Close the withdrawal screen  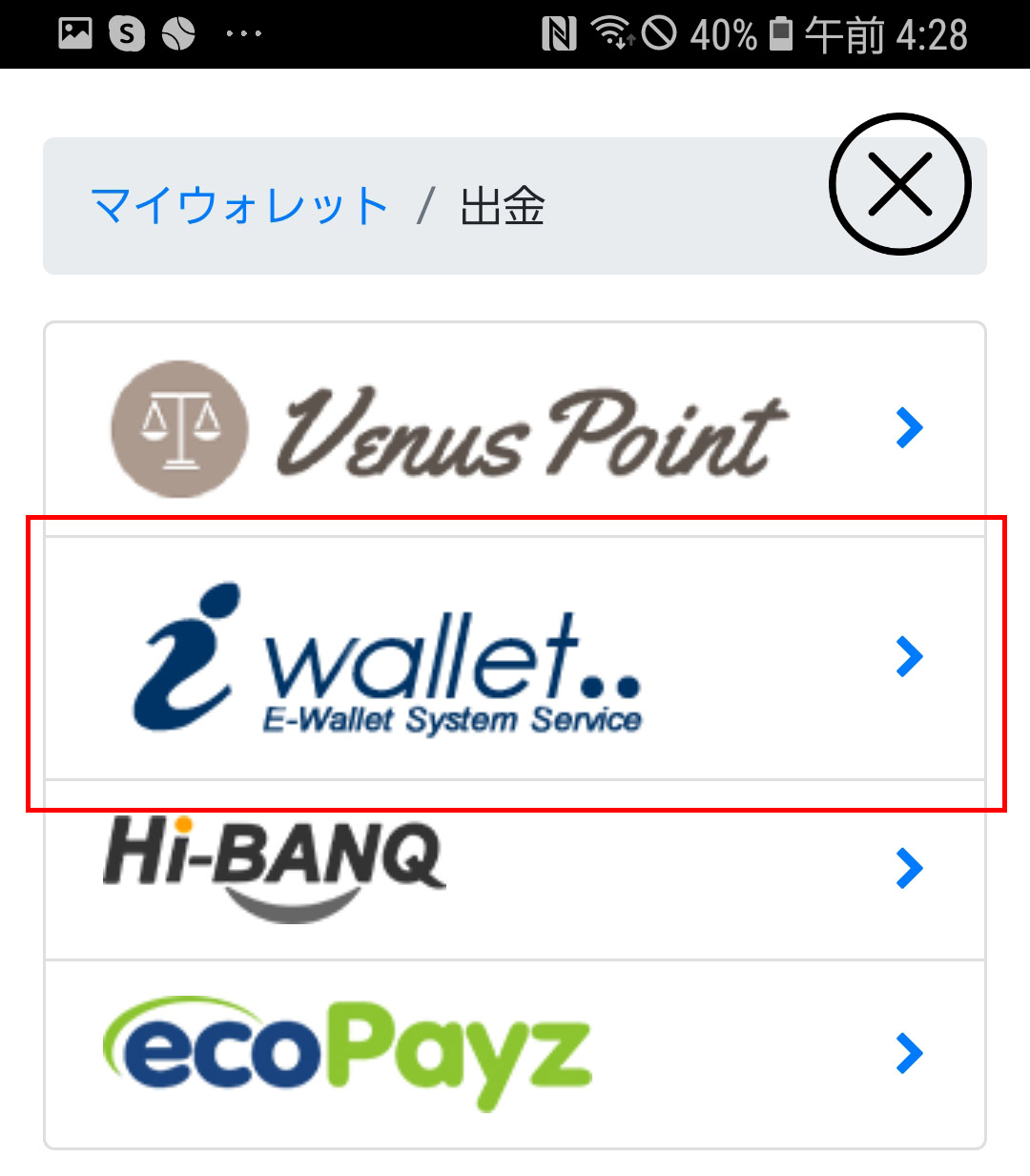pos(899,184)
